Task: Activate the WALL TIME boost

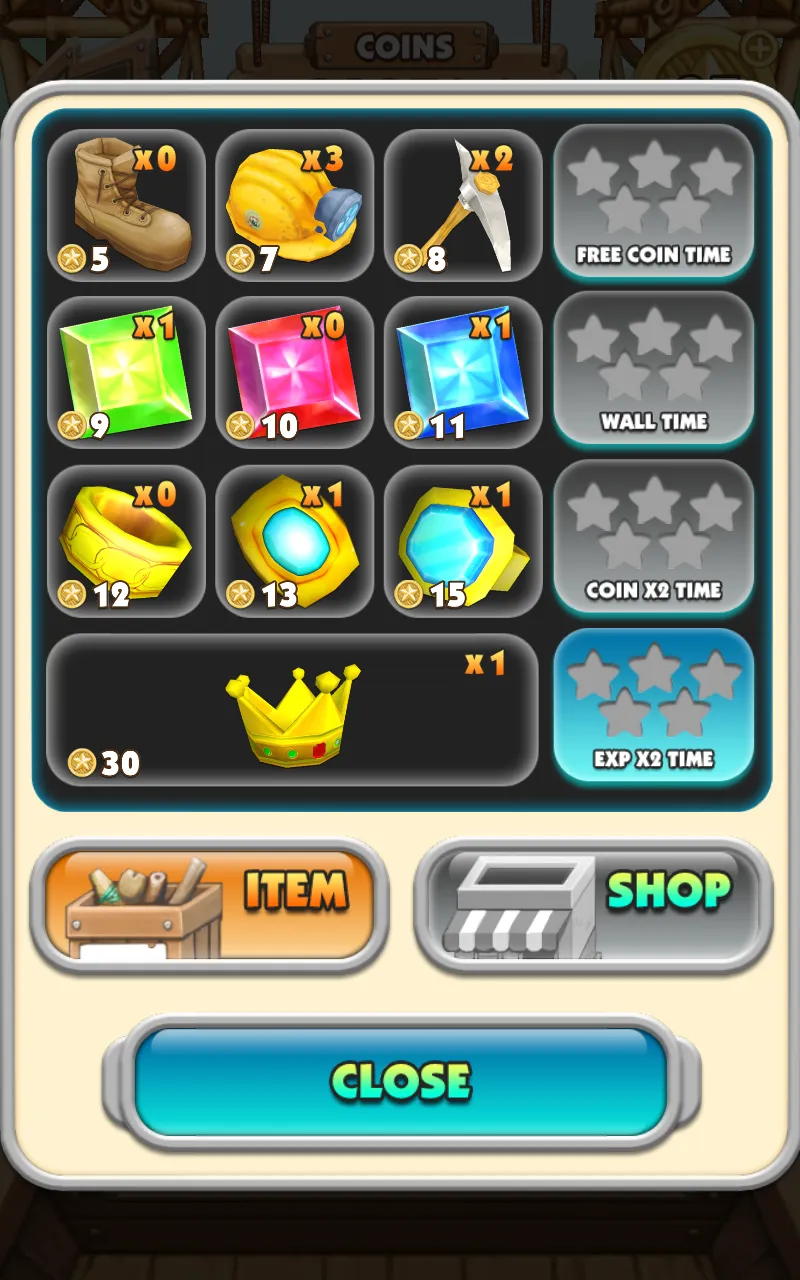Action: click(655, 370)
